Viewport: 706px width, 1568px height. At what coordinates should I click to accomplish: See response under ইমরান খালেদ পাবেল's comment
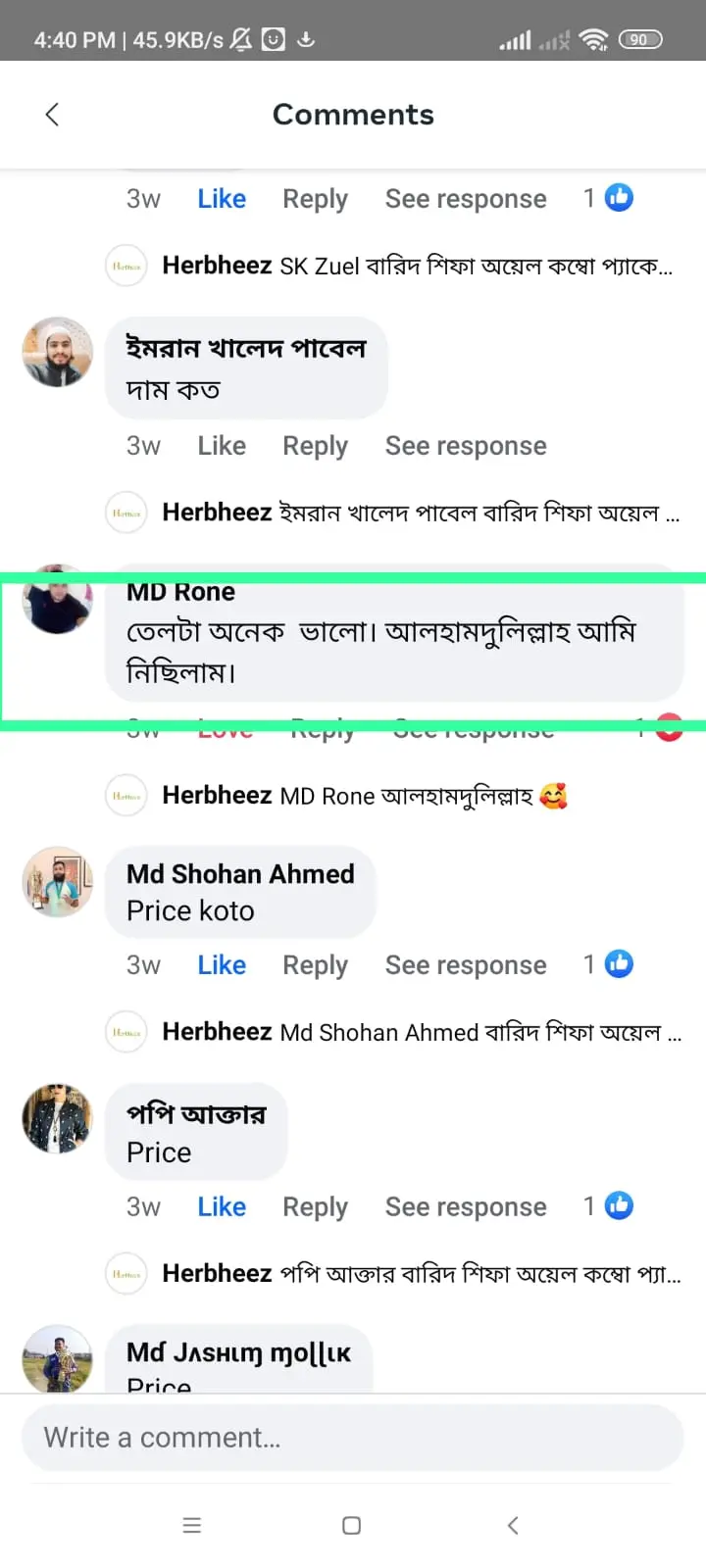(x=466, y=446)
